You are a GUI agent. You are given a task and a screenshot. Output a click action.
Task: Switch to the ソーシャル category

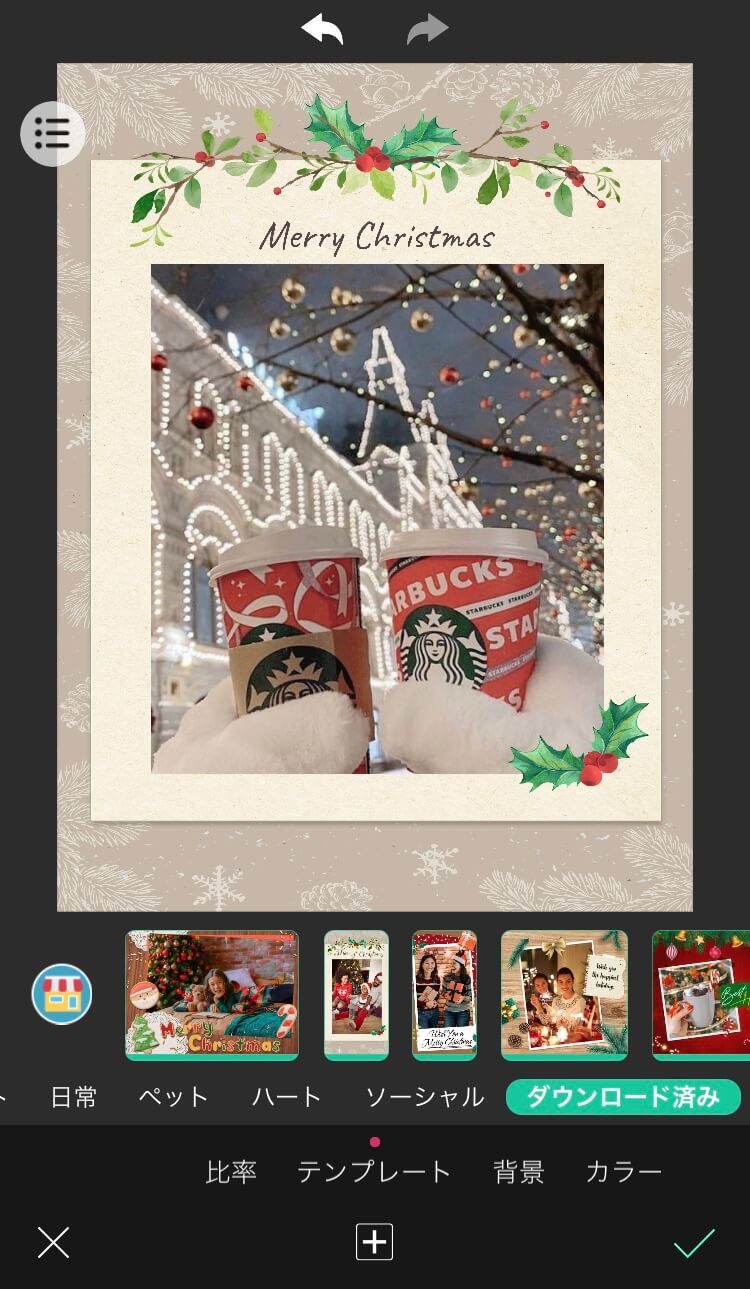[x=424, y=1097]
